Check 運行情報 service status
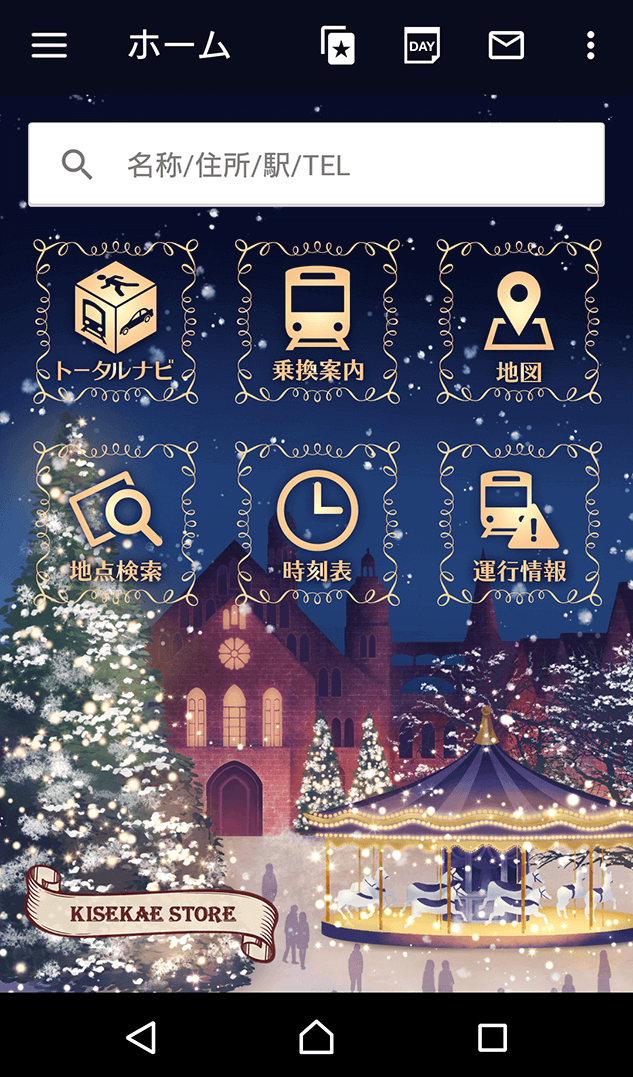The height and width of the screenshot is (1077, 633). click(x=519, y=524)
